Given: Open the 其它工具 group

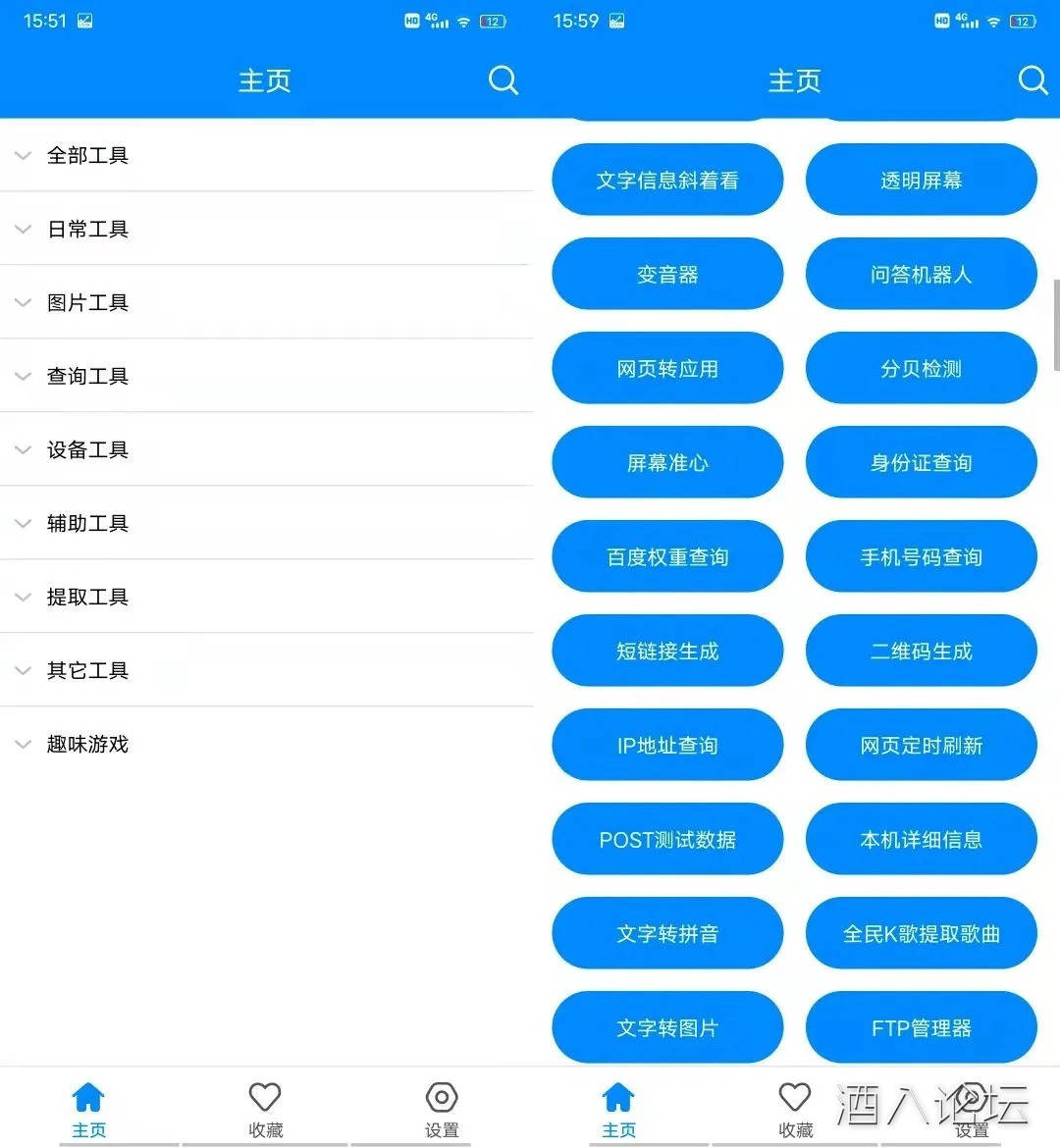Looking at the screenshot, I should 88,670.
